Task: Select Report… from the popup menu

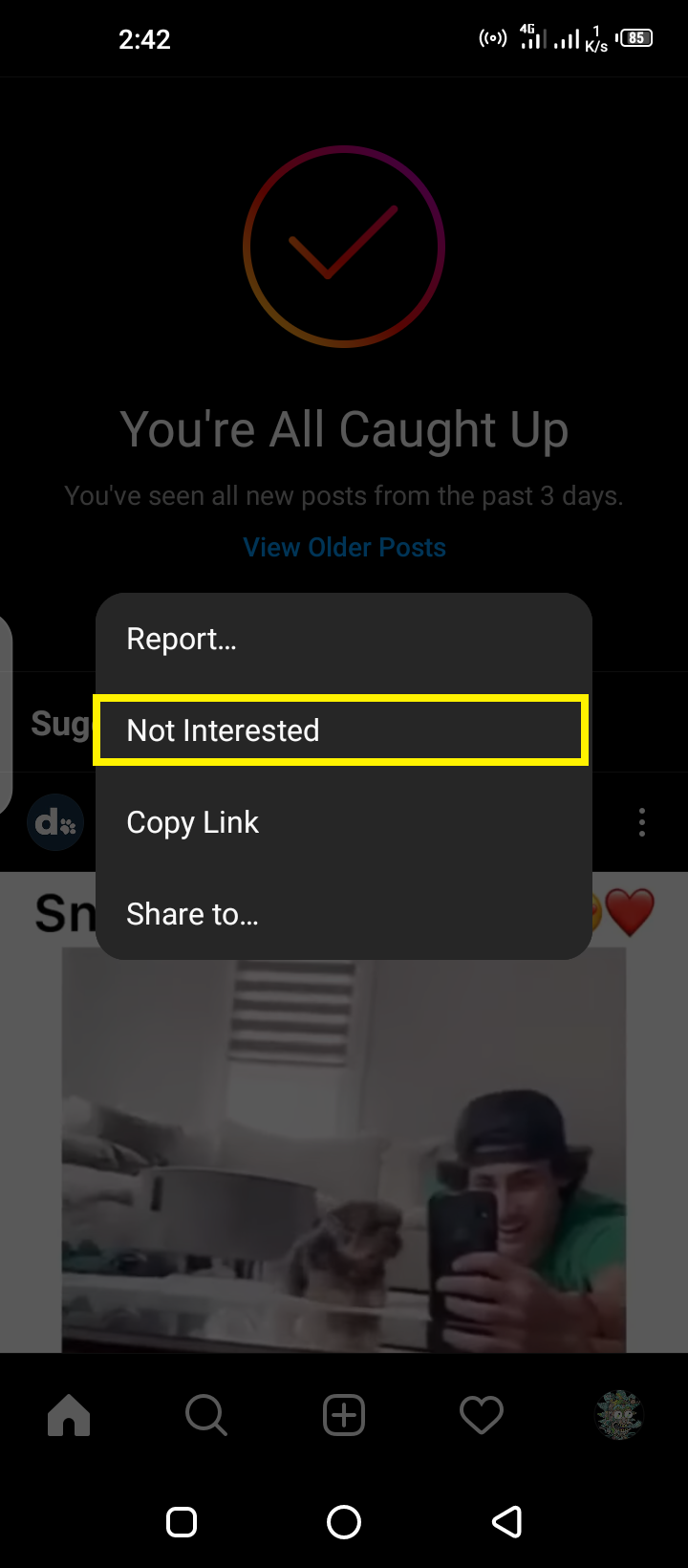Action: point(344,639)
